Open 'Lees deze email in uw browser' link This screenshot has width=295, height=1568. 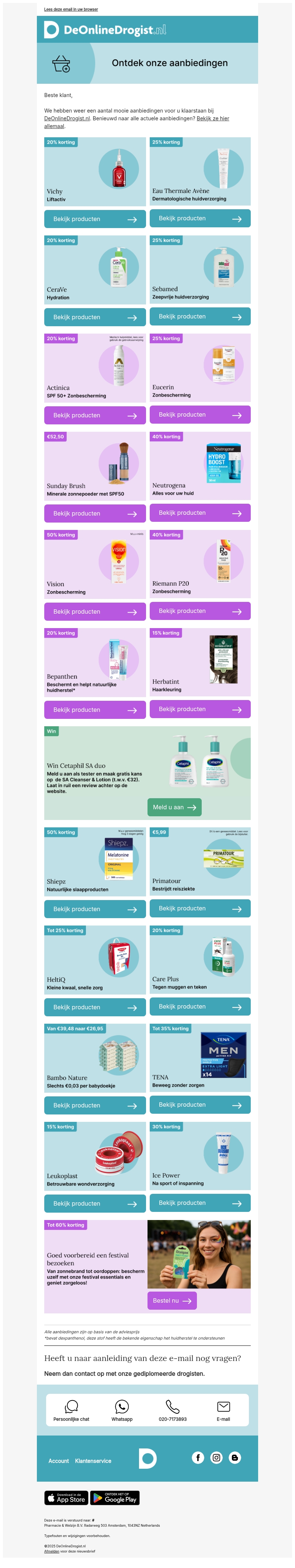pos(70,9)
